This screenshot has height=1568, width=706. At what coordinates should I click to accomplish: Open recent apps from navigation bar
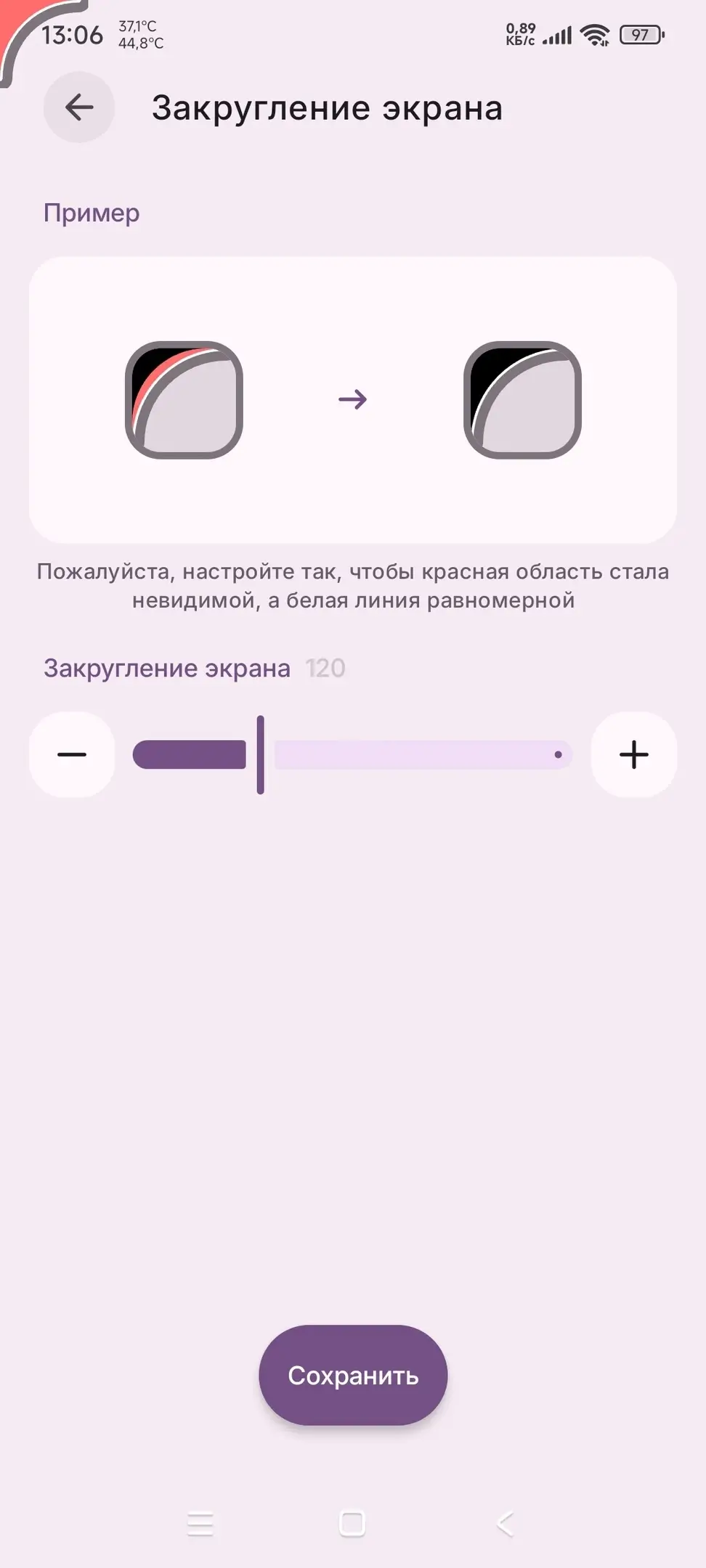pyautogui.click(x=200, y=1523)
